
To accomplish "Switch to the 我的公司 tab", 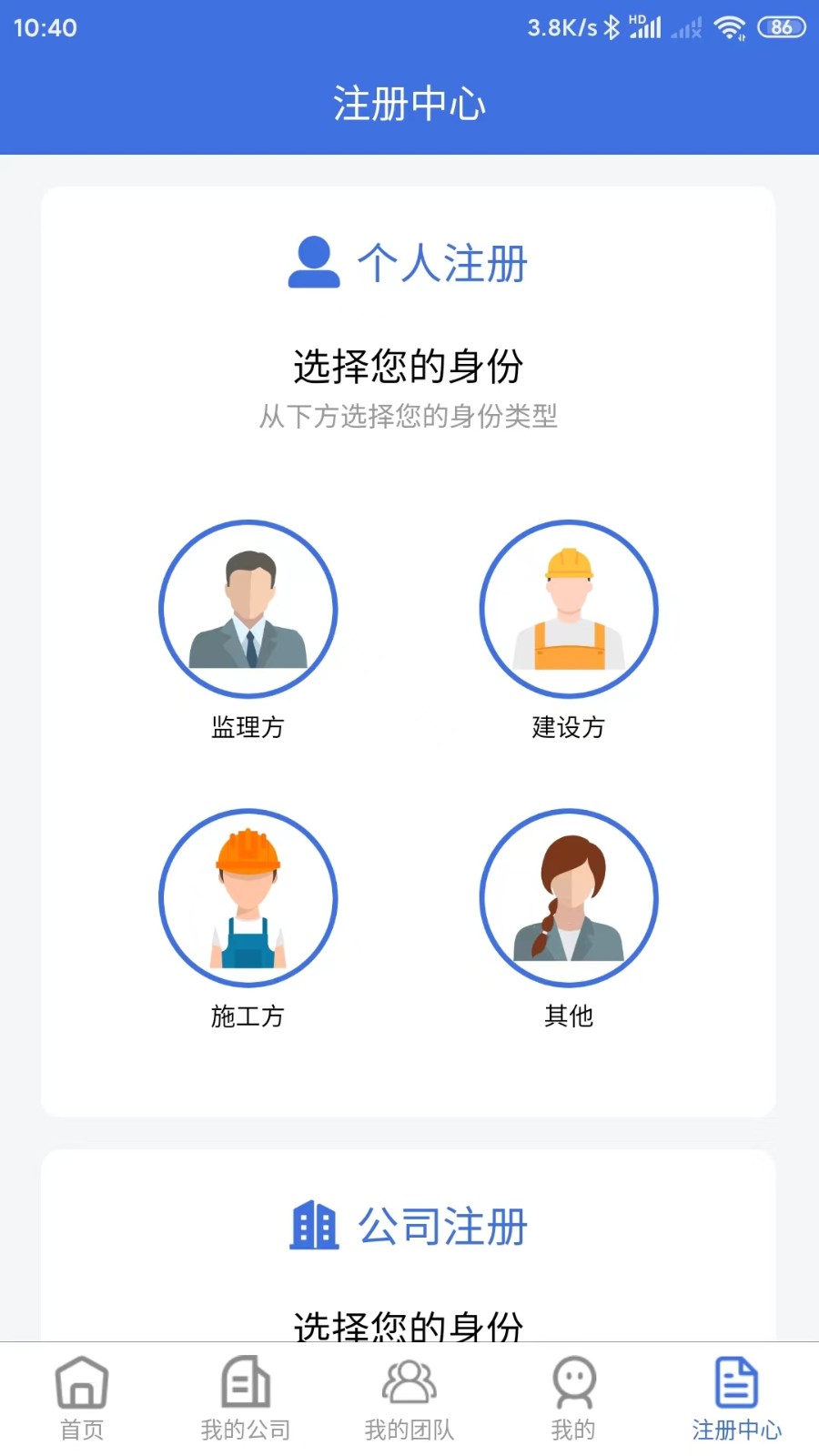I will pos(246,1398).
